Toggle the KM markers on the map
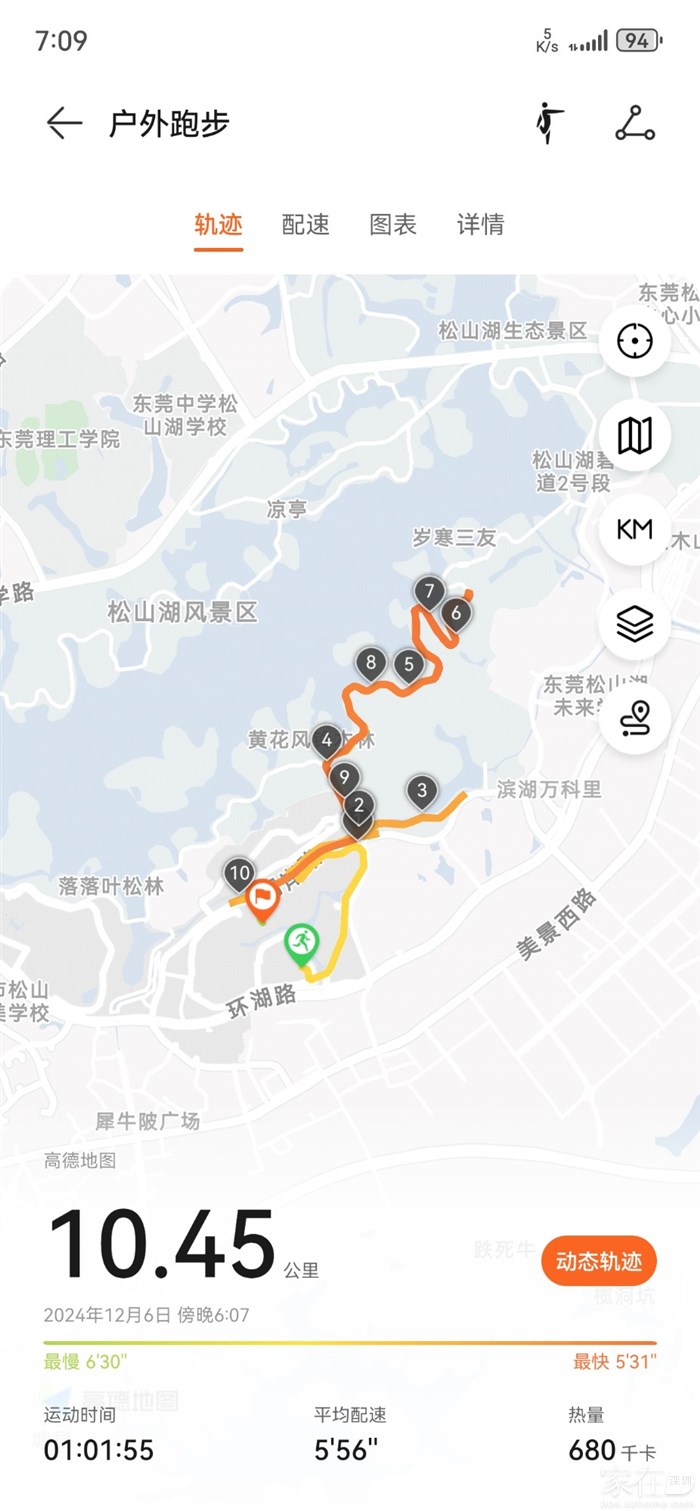700x1511 pixels. click(634, 530)
